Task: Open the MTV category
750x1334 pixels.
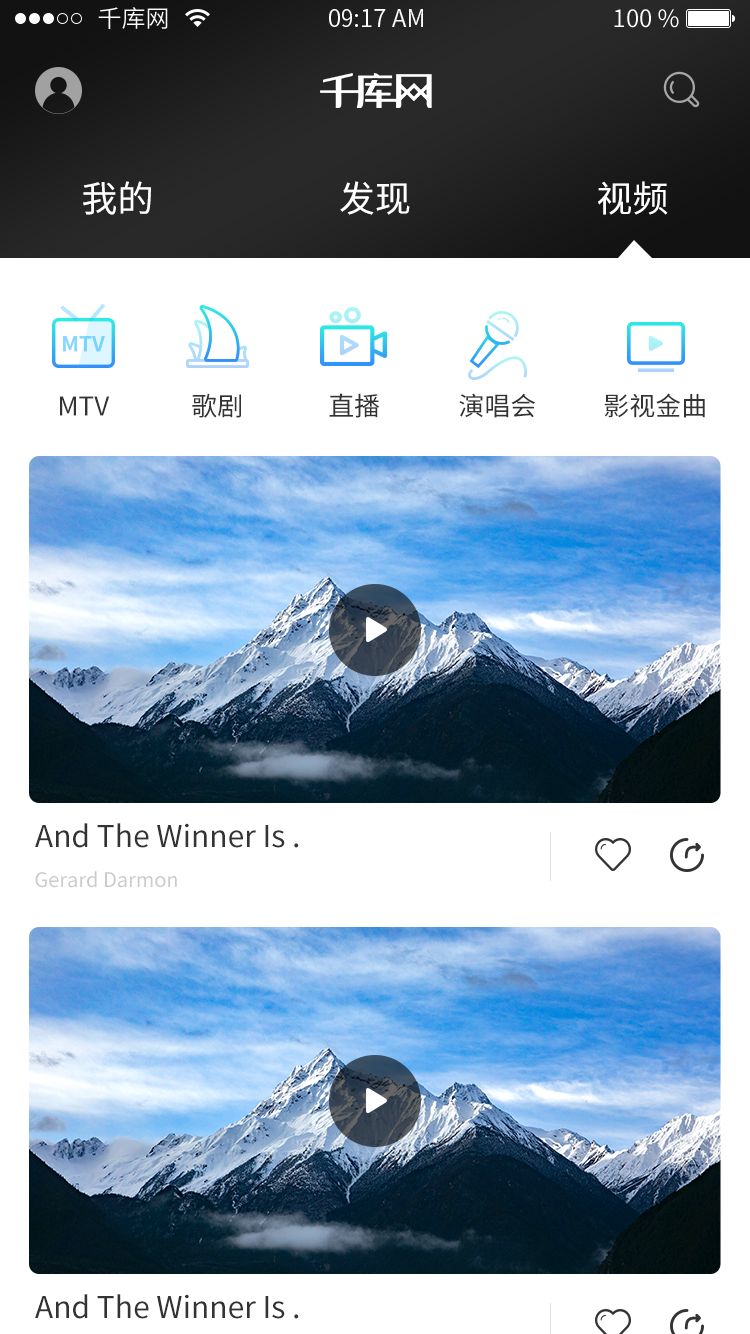Action: pyautogui.click(x=83, y=361)
